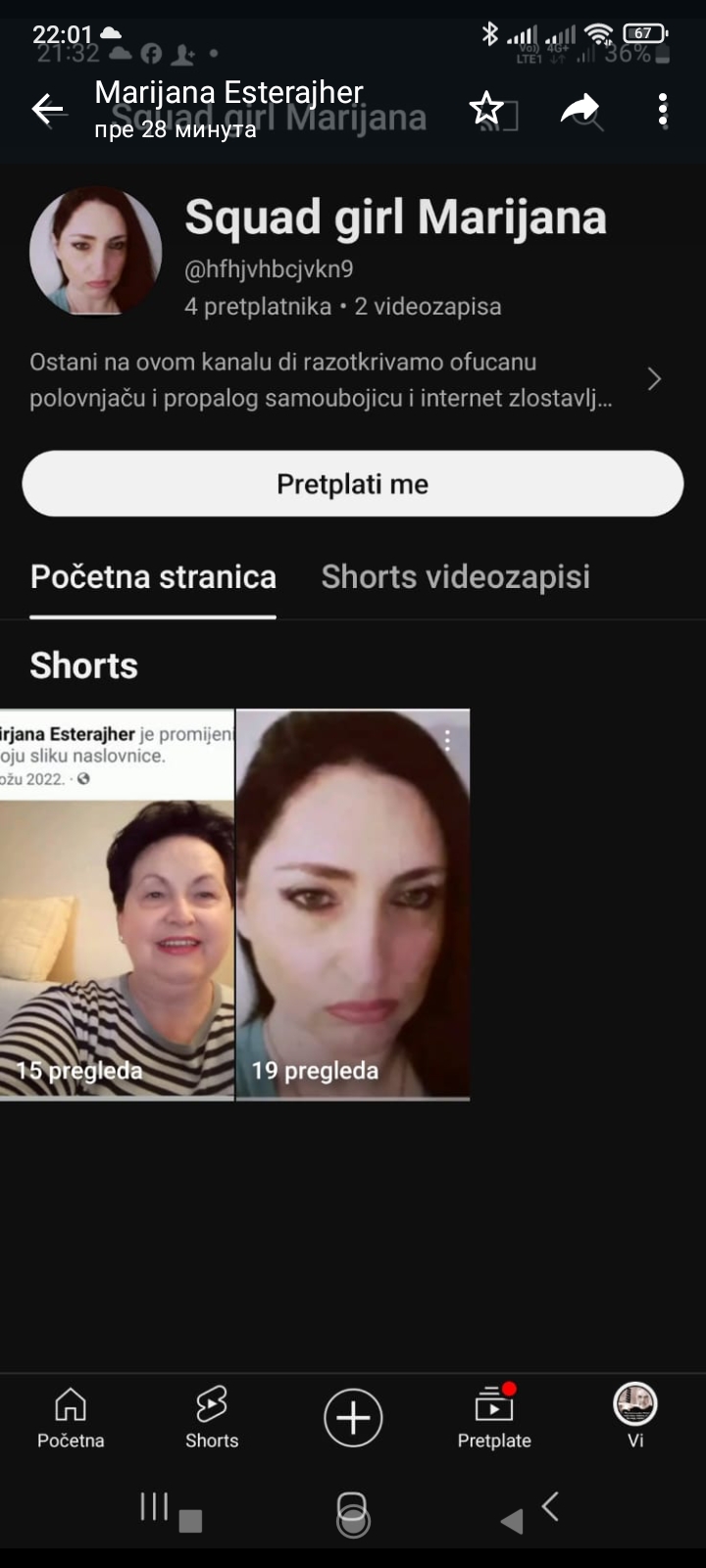Open the three-dot overflow menu
This screenshot has width=706, height=1568.
(663, 109)
